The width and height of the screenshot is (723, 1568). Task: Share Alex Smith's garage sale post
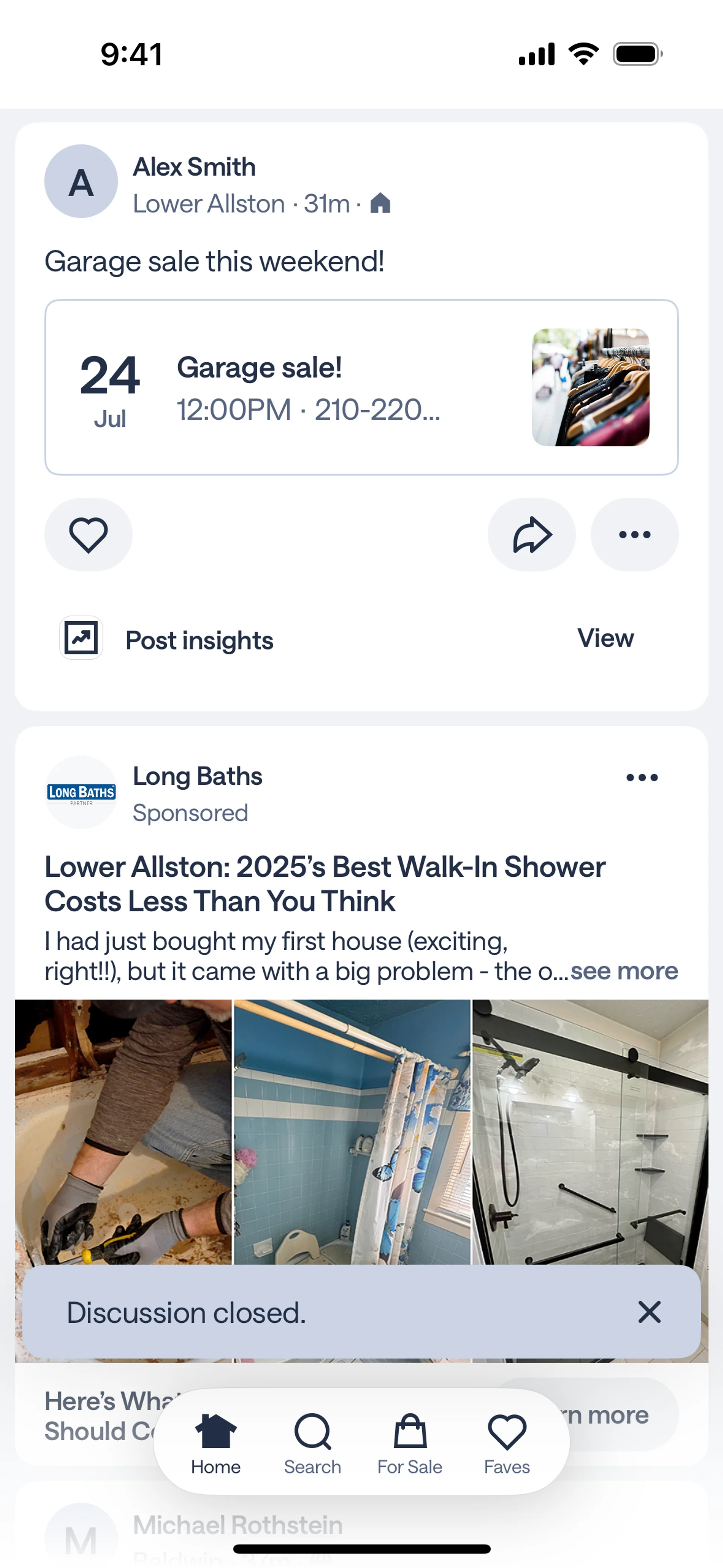tap(531, 535)
